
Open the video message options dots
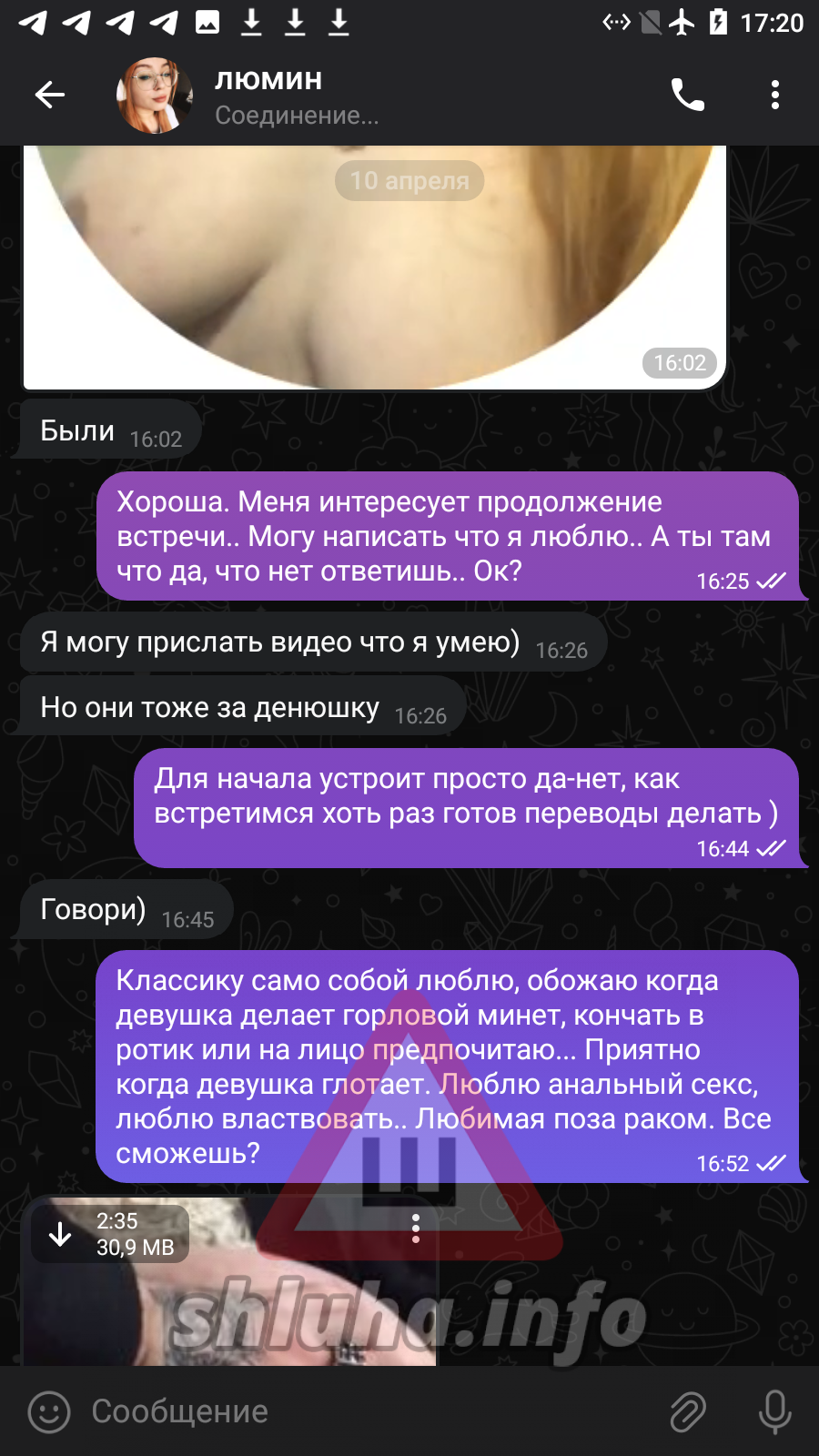[416, 1228]
